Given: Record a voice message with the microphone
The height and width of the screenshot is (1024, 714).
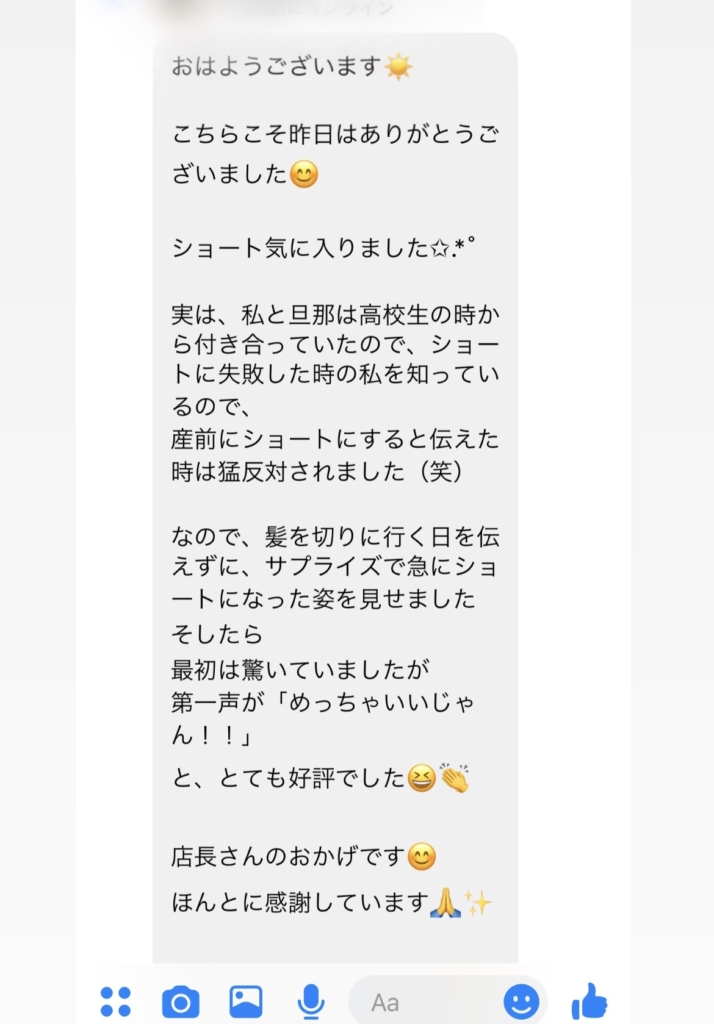Looking at the screenshot, I should pyautogui.click(x=310, y=1001).
